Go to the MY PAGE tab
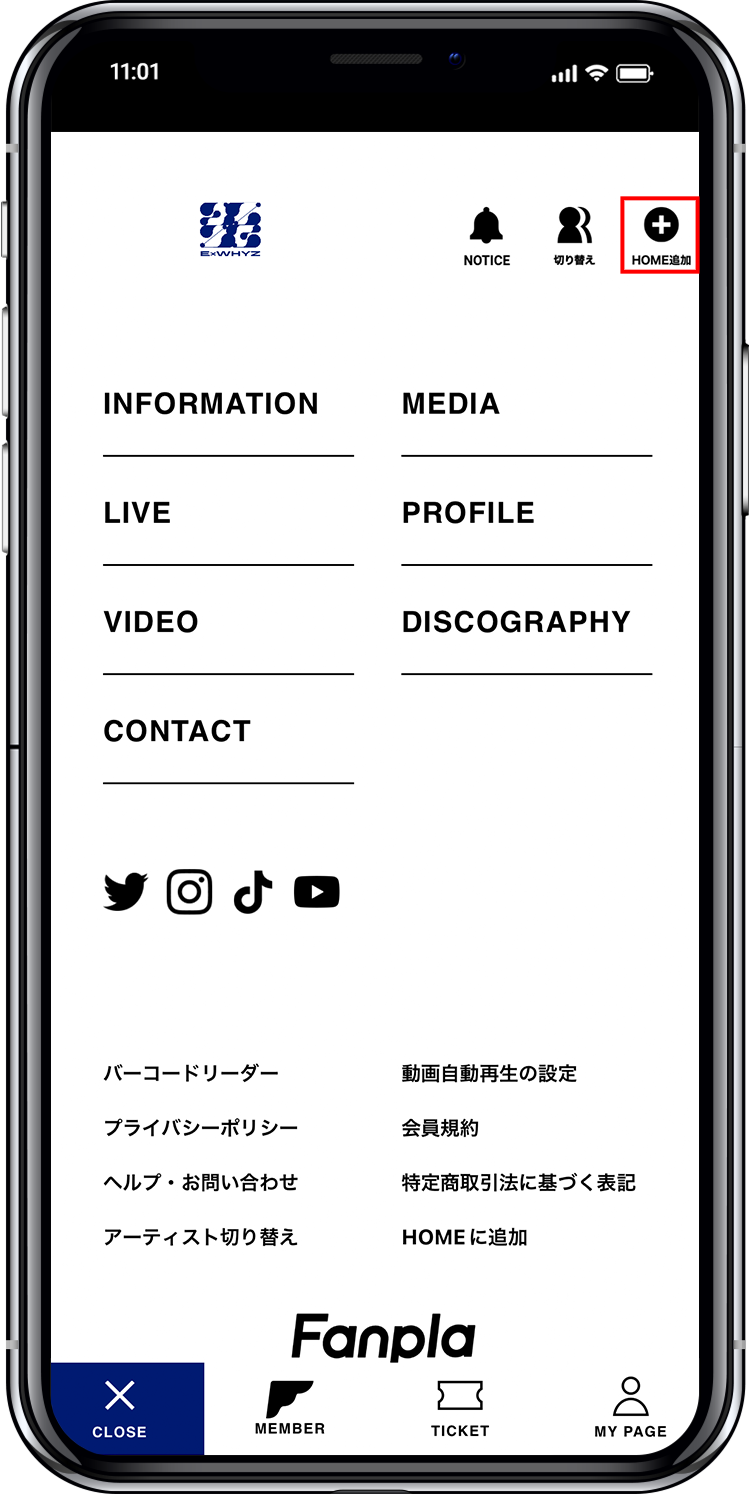This screenshot has height=1495, width=750. (x=630, y=1409)
